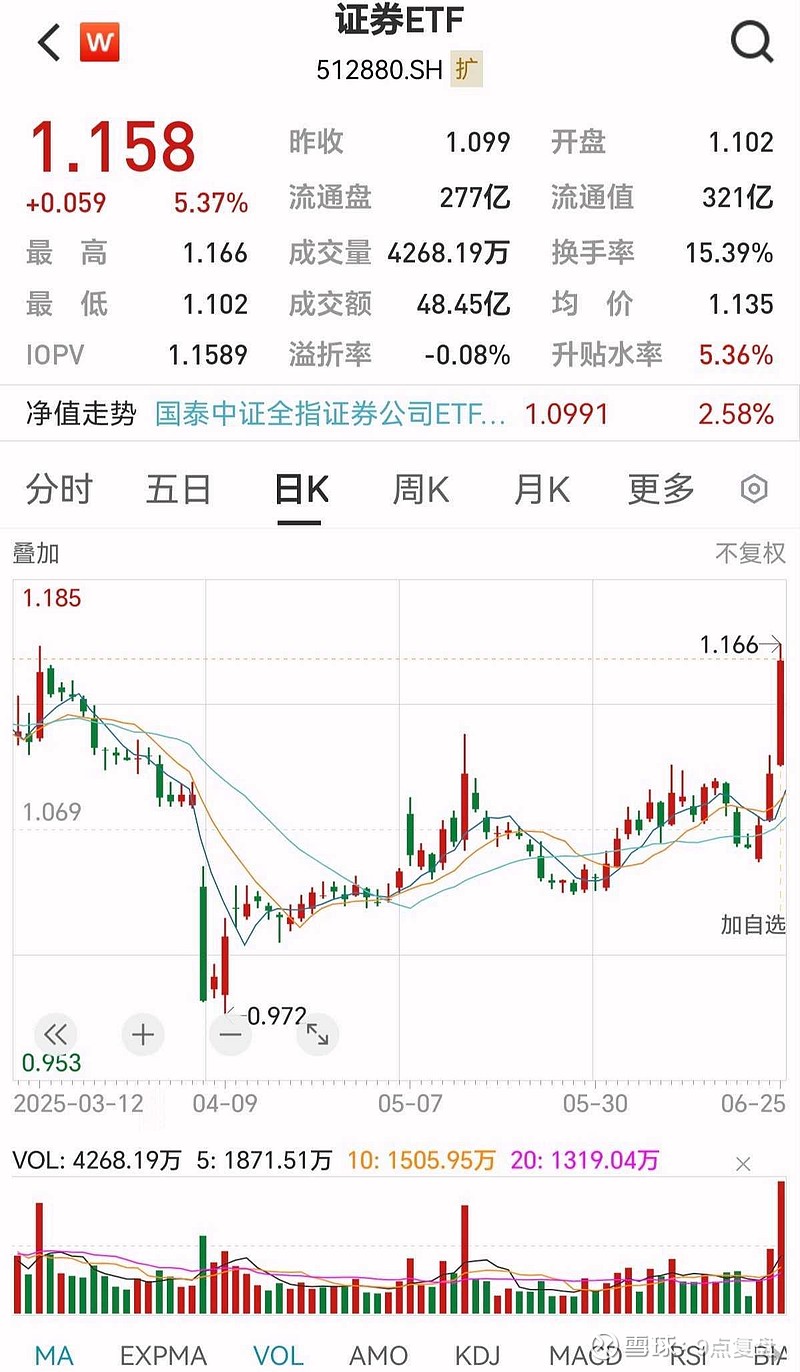This screenshot has height=1372, width=800.
Task: Tap the Wind app logo icon
Action: pyautogui.click(x=97, y=43)
